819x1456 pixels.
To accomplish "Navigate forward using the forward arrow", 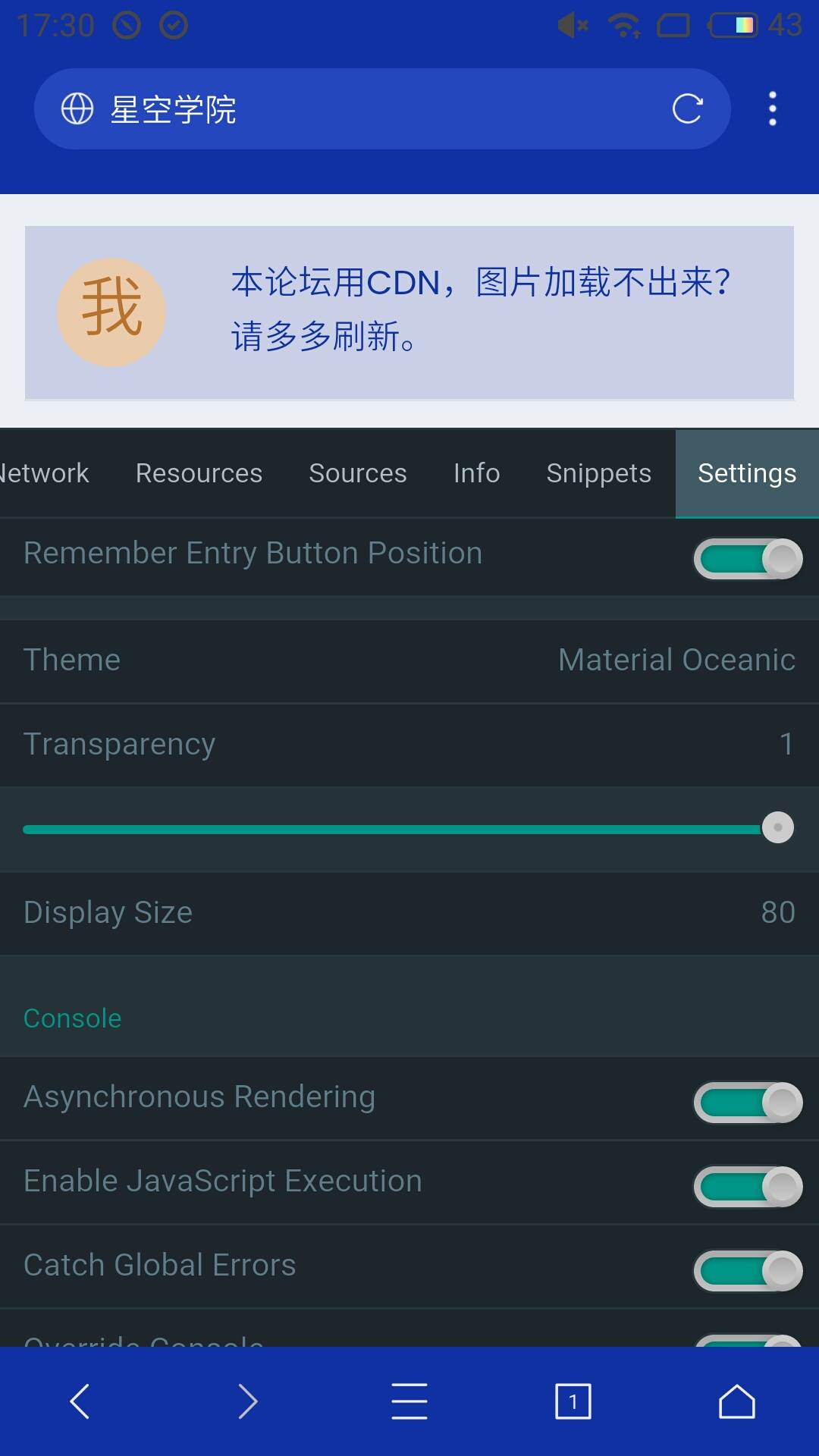I will pyautogui.click(x=246, y=1401).
